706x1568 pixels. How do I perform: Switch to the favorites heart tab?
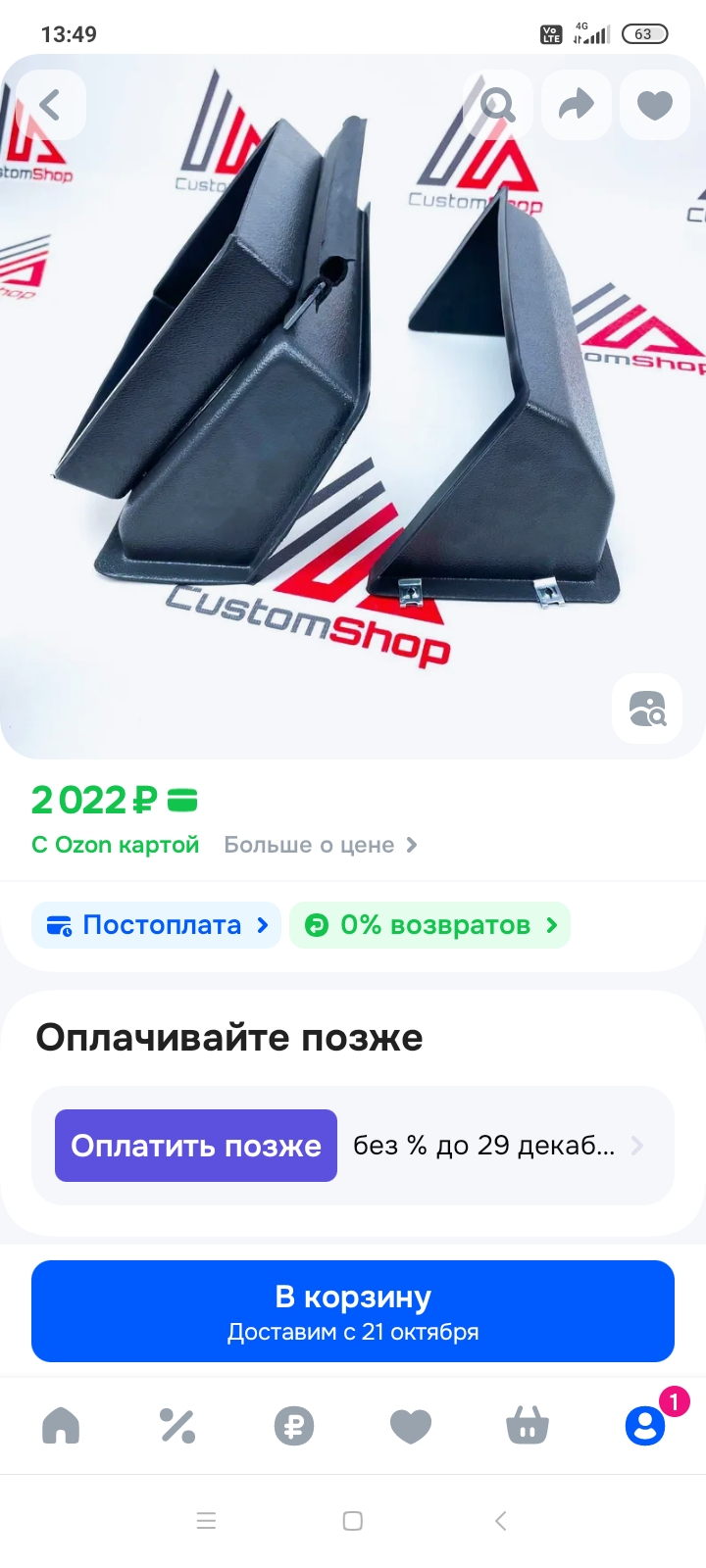[x=411, y=1426]
